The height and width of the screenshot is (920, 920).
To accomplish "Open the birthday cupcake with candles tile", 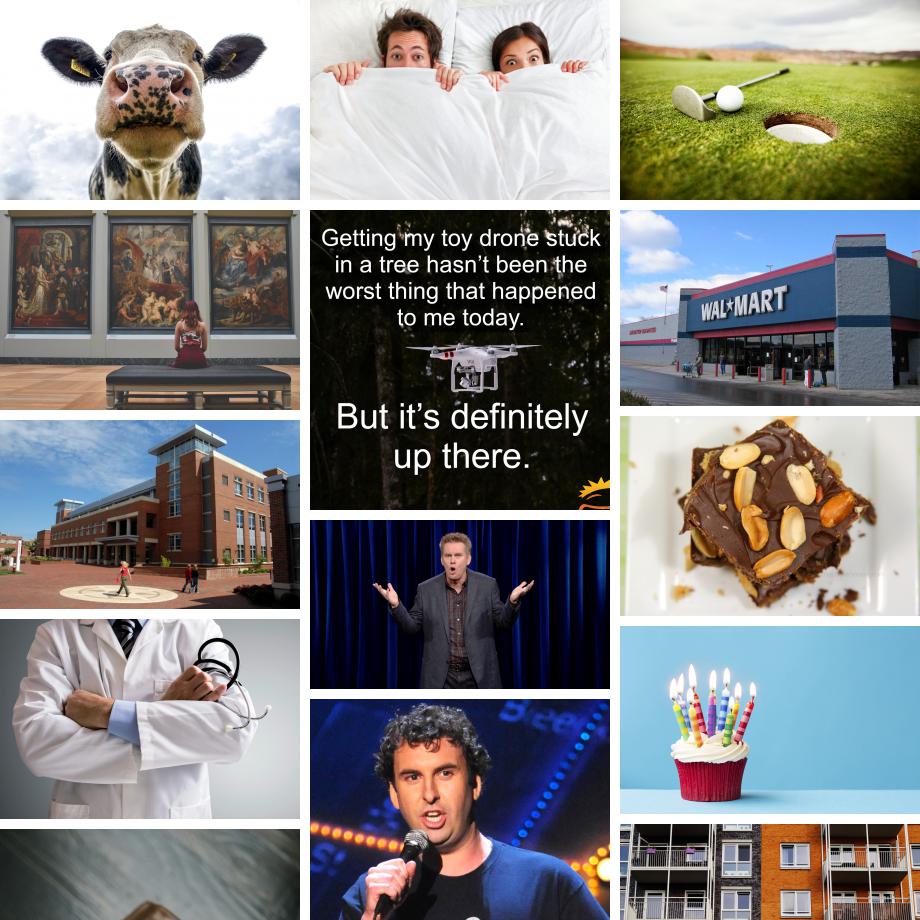I will (769, 719).
